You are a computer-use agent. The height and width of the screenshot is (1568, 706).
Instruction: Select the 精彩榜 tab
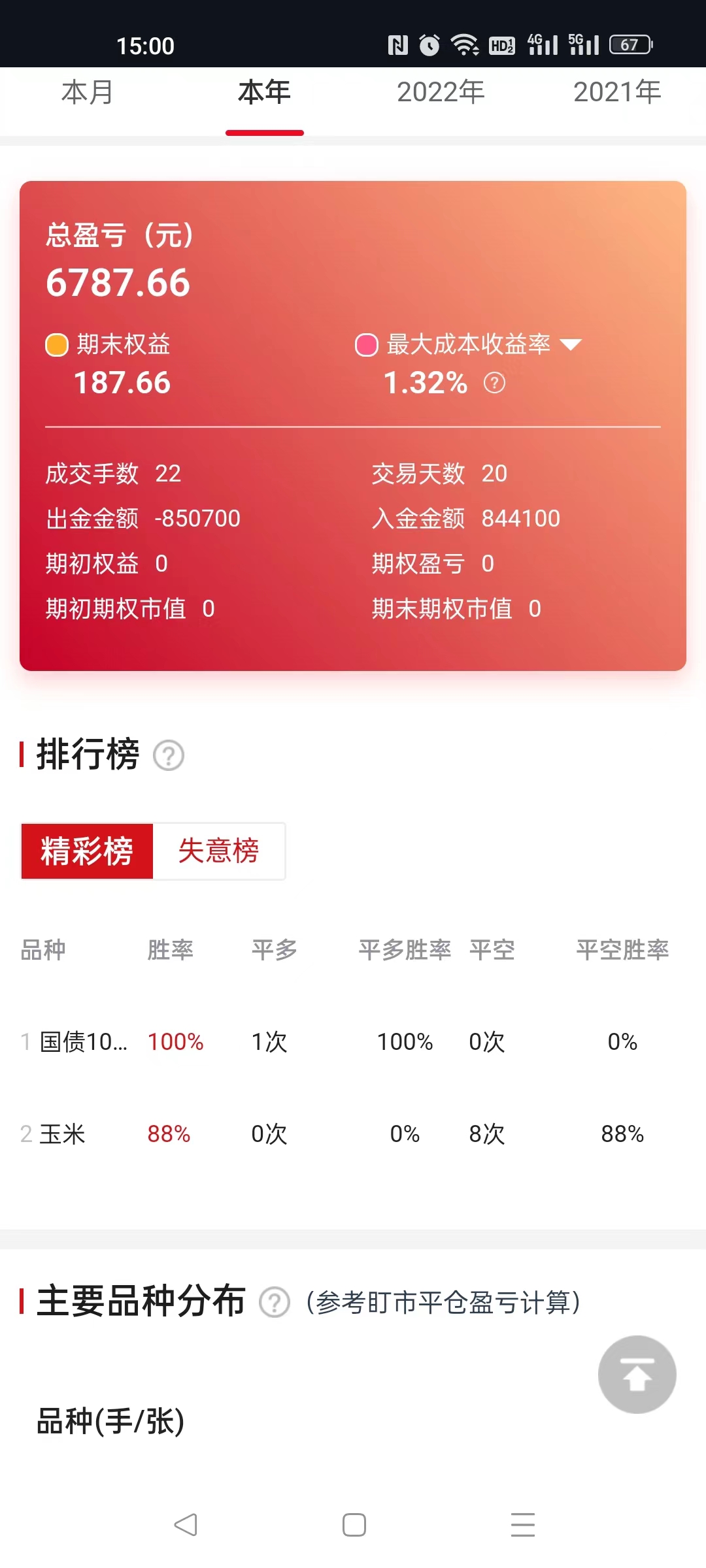pos(87,851)
